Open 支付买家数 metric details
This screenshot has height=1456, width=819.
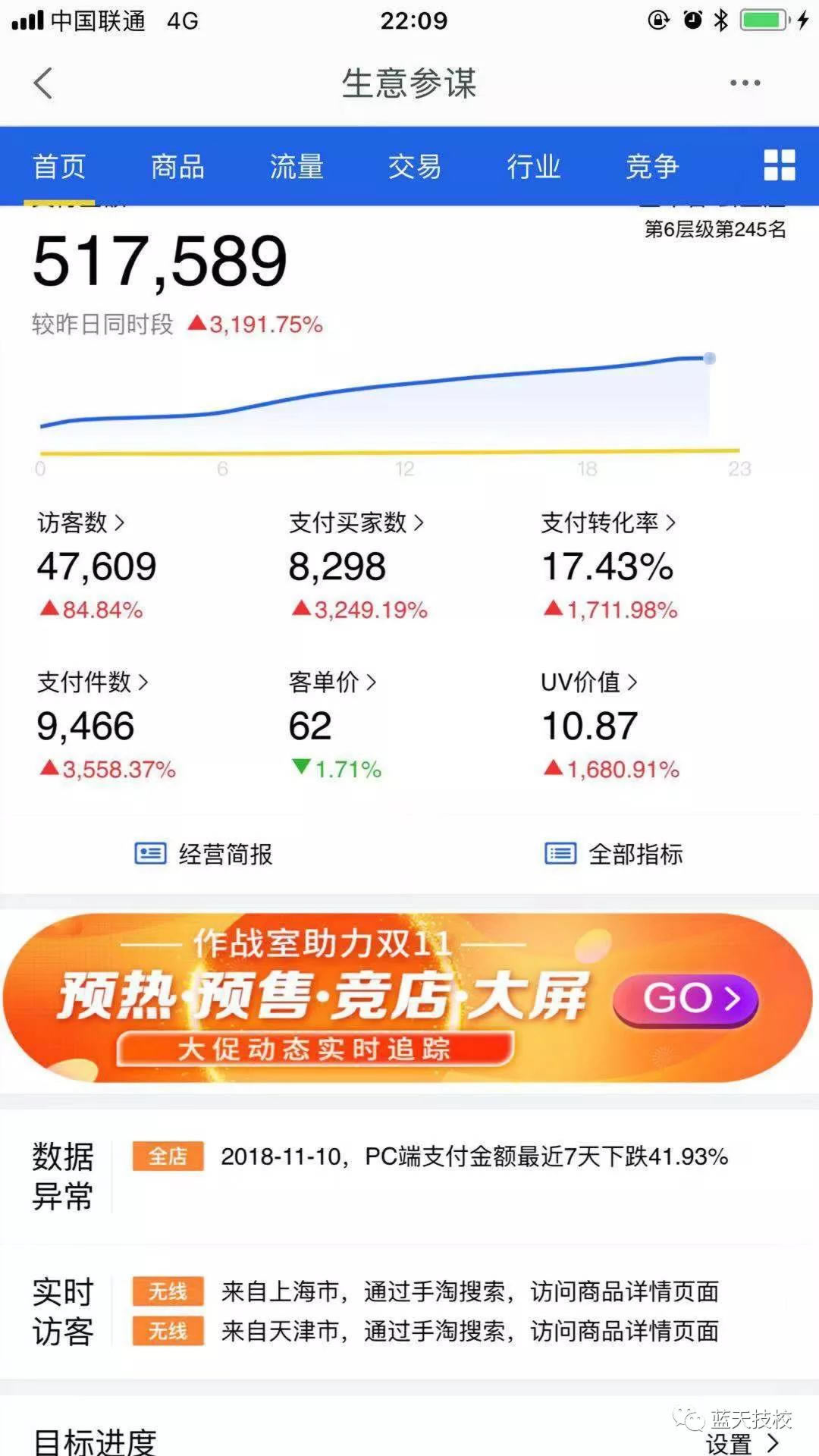pos(356,522)
